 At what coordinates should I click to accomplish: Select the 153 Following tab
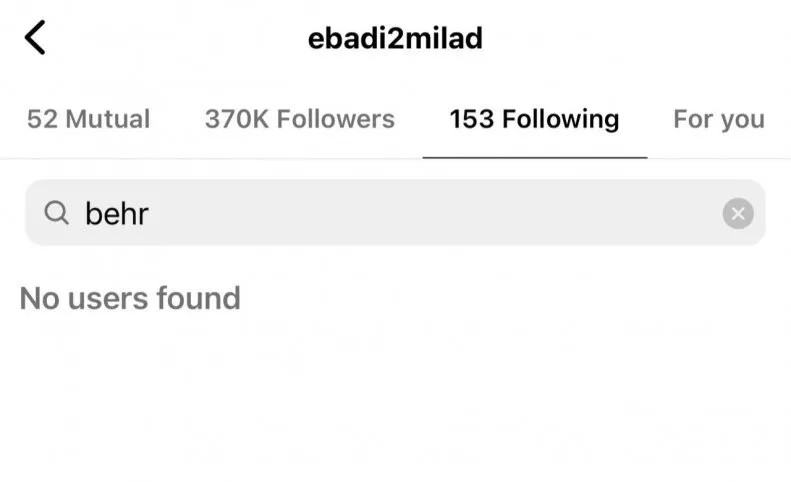click(x=534, y=120)
